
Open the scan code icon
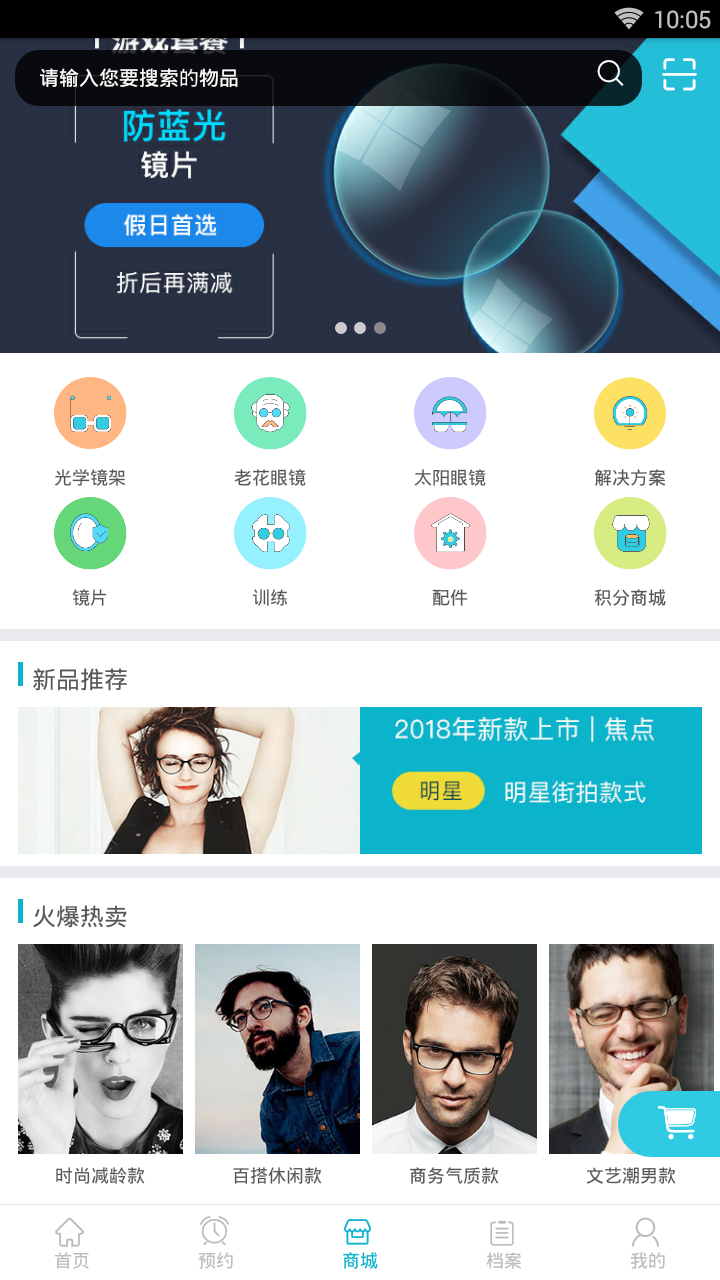(679, 75)
